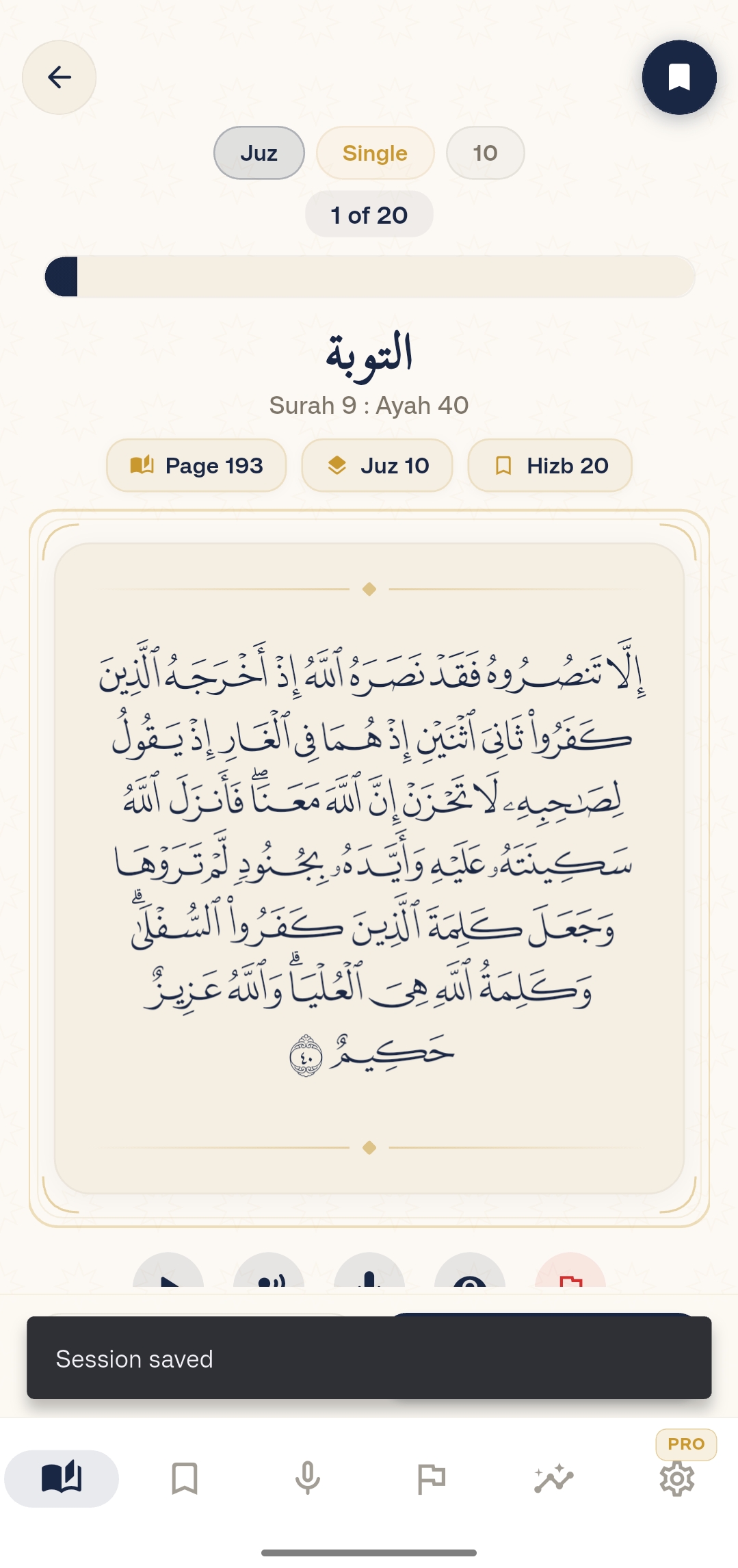Tap the 10 chip
Image resolution: width=738 pixels, height=1568 pixels.
tap(486, 153)
